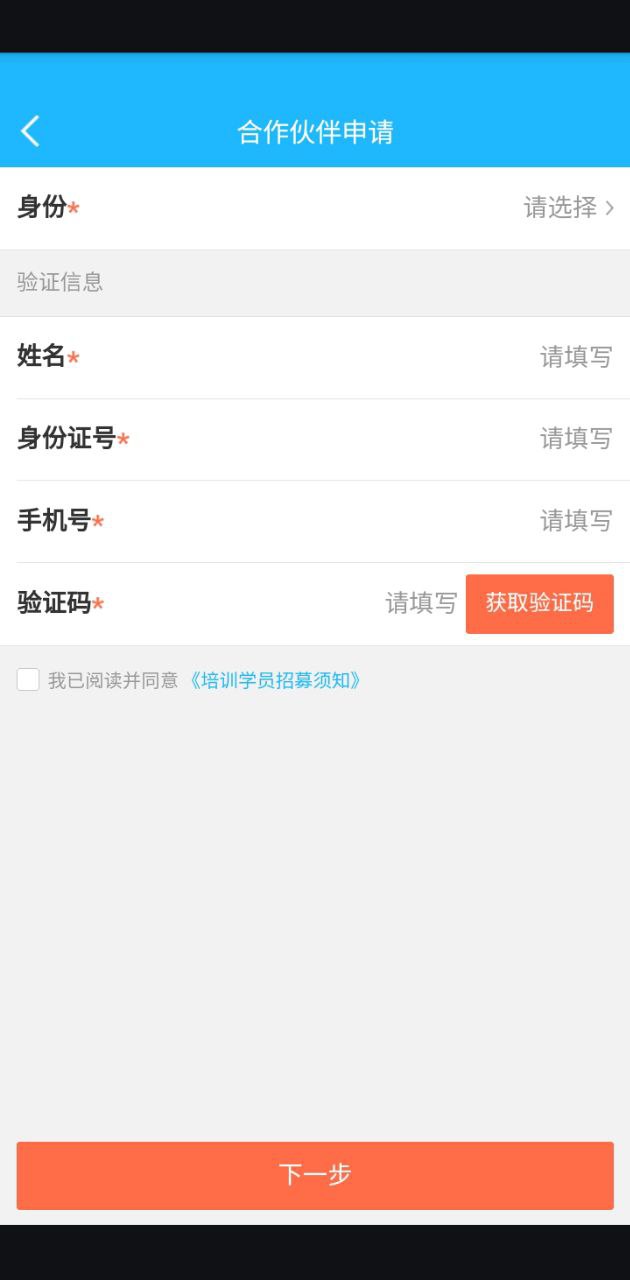Continue with the 下一步 button
Viewport: 630px width, 1280px height.
pos(315,1175)
